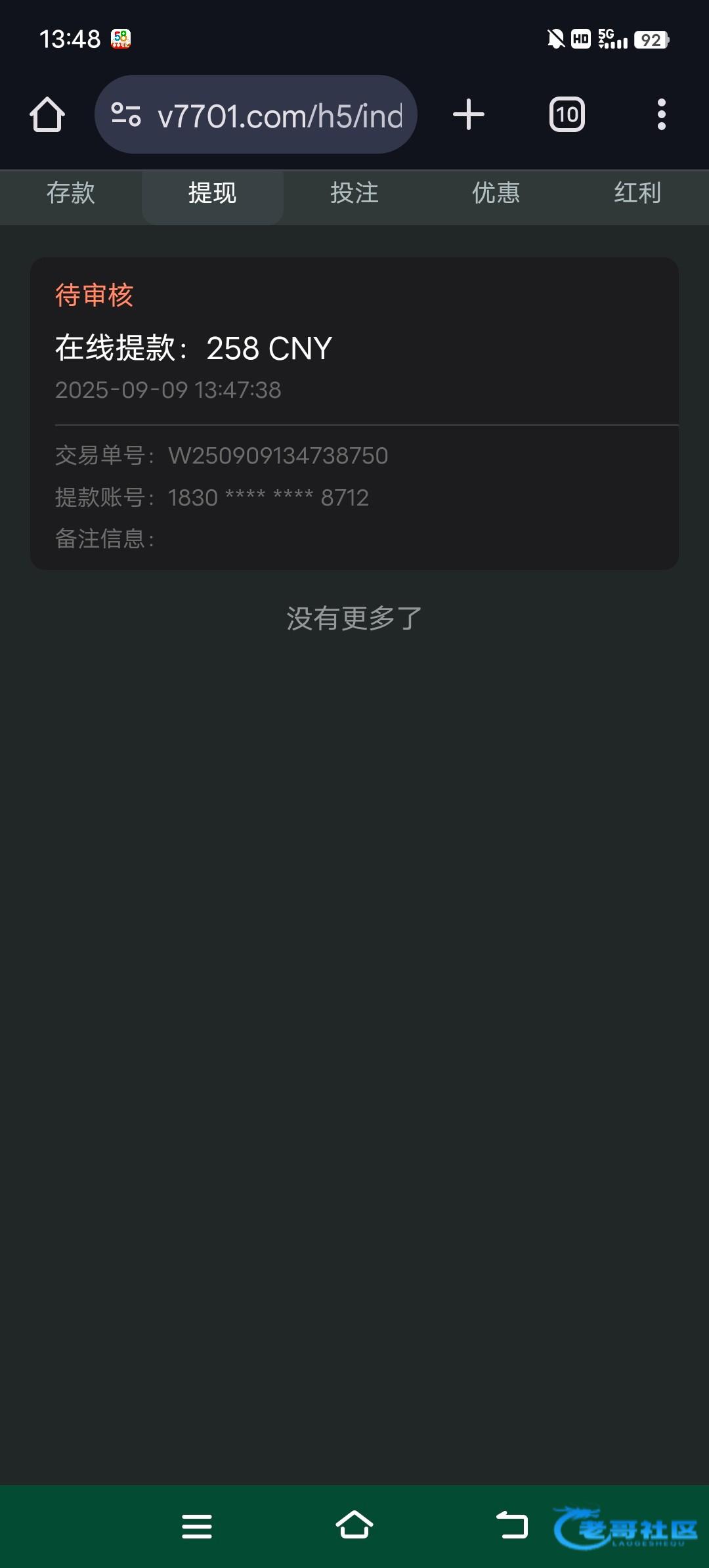
Task: Switch to the 存款 tab
Action: coord(71,193)
